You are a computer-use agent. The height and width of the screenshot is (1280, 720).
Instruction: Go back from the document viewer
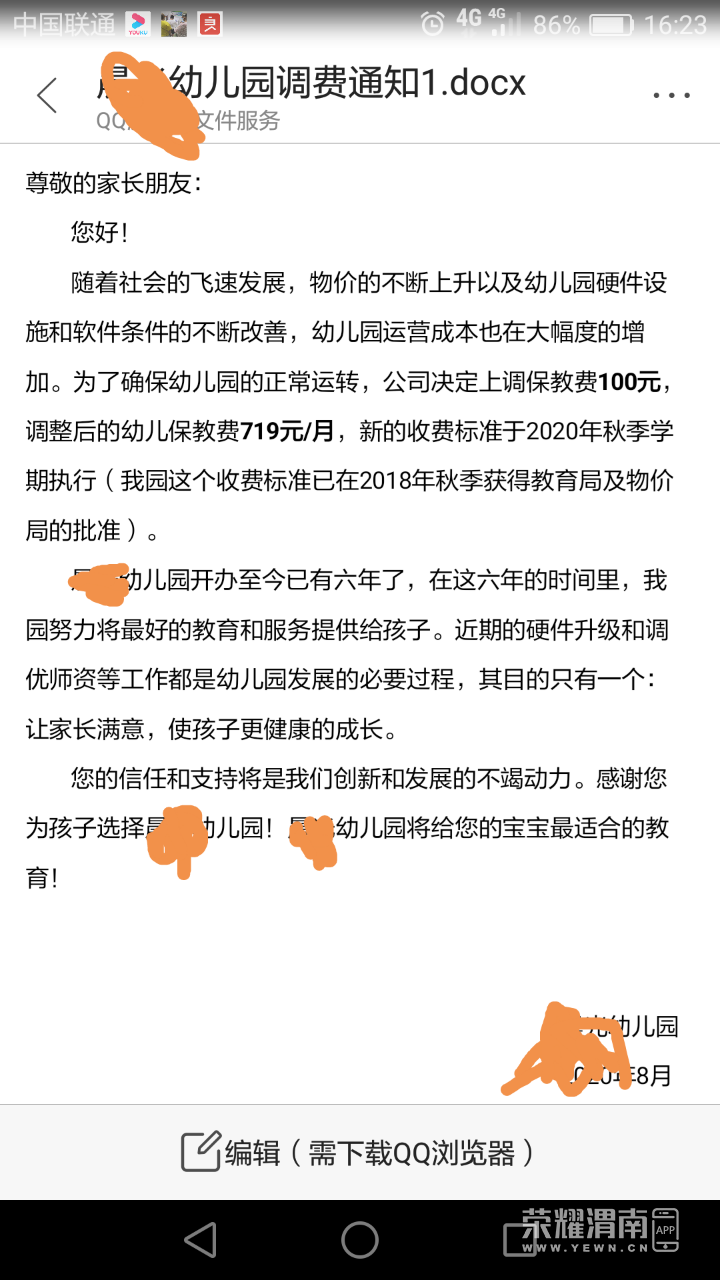point(47,96)
